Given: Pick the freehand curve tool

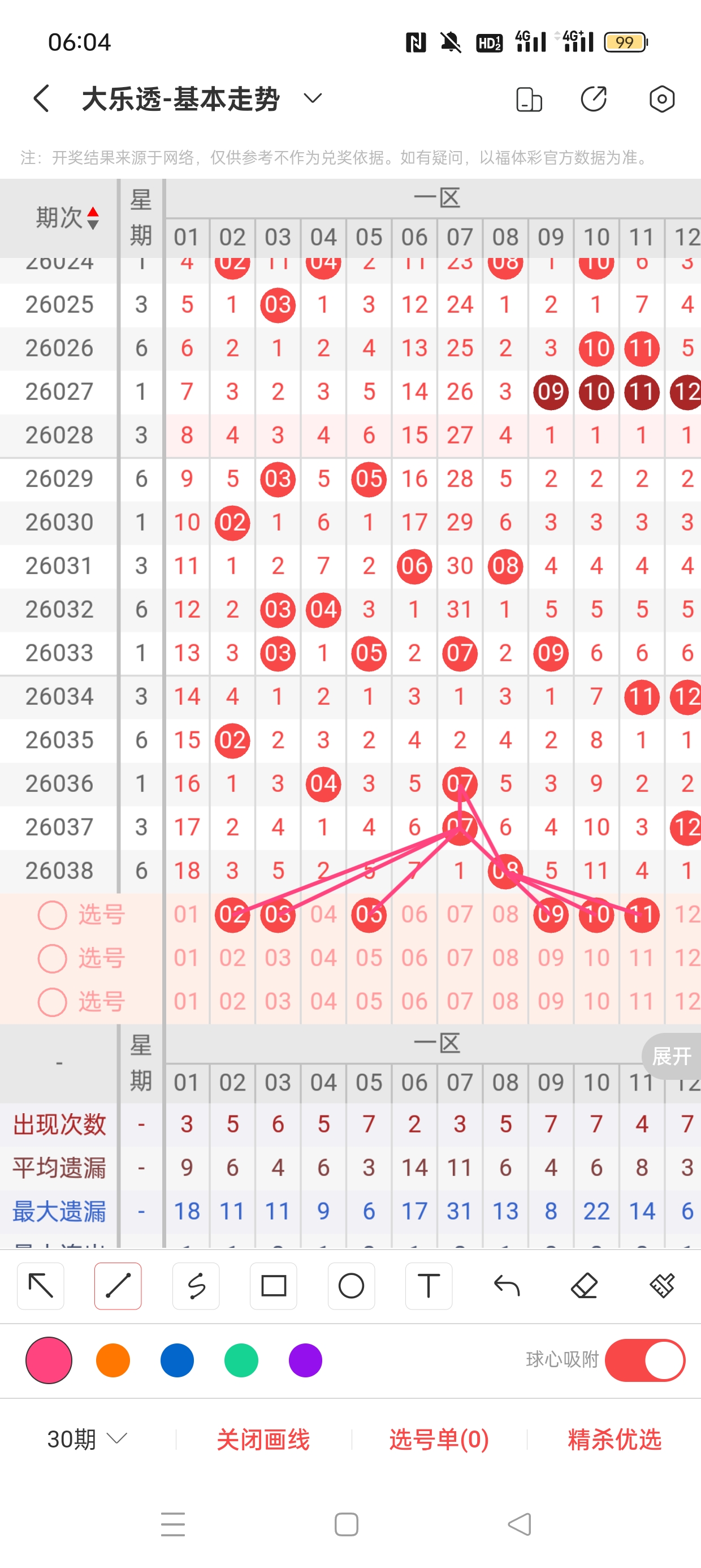Looking at the screenshot, I should coord(196,1286).
